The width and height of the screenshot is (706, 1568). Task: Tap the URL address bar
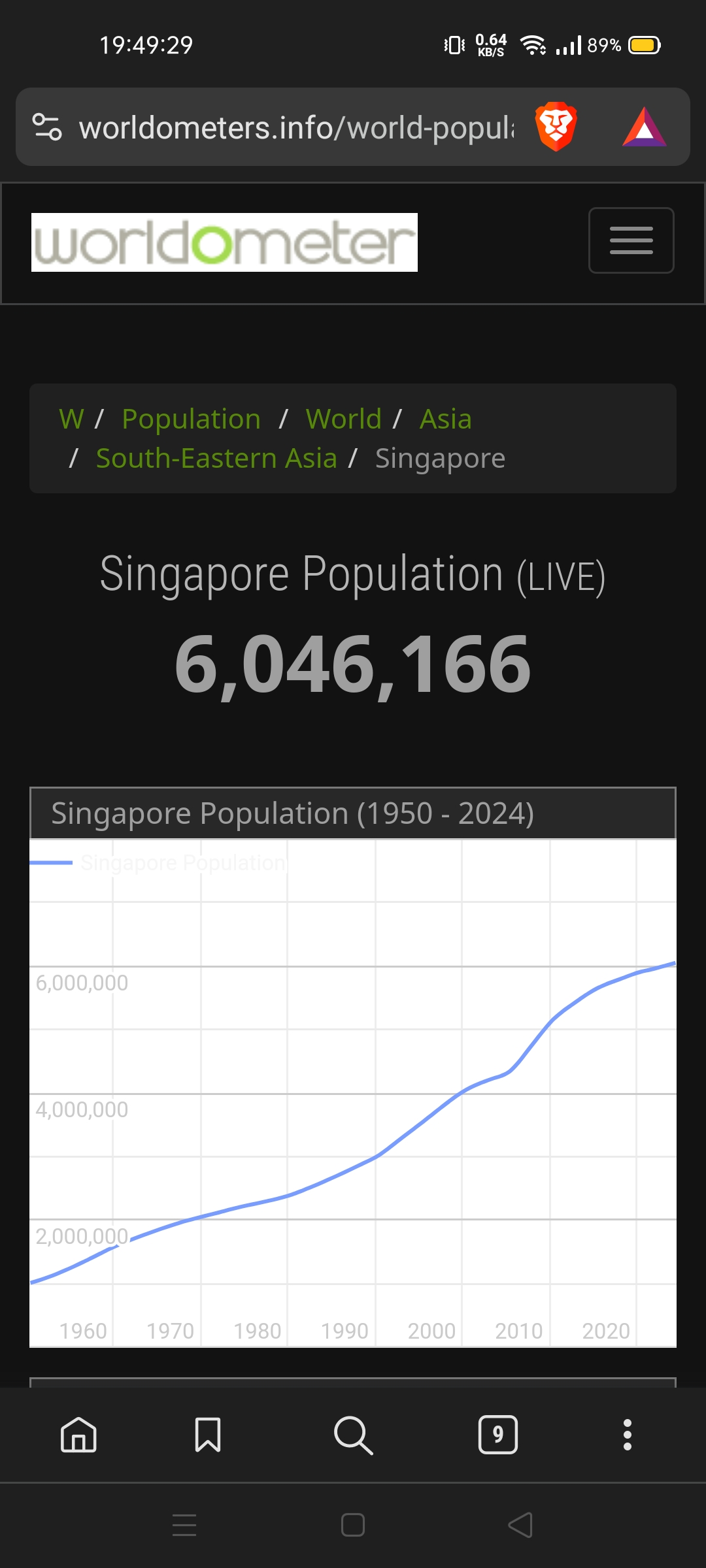[295, 127]
